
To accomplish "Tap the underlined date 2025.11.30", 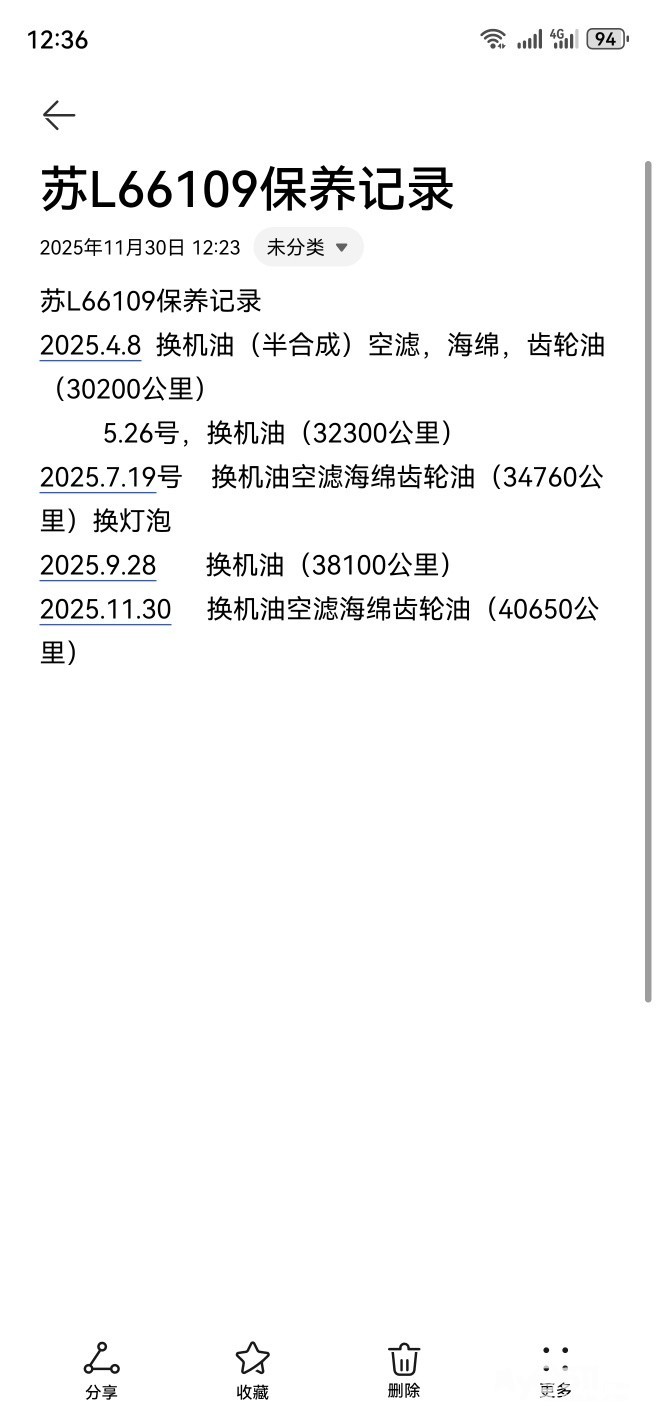I will [105, 610].
